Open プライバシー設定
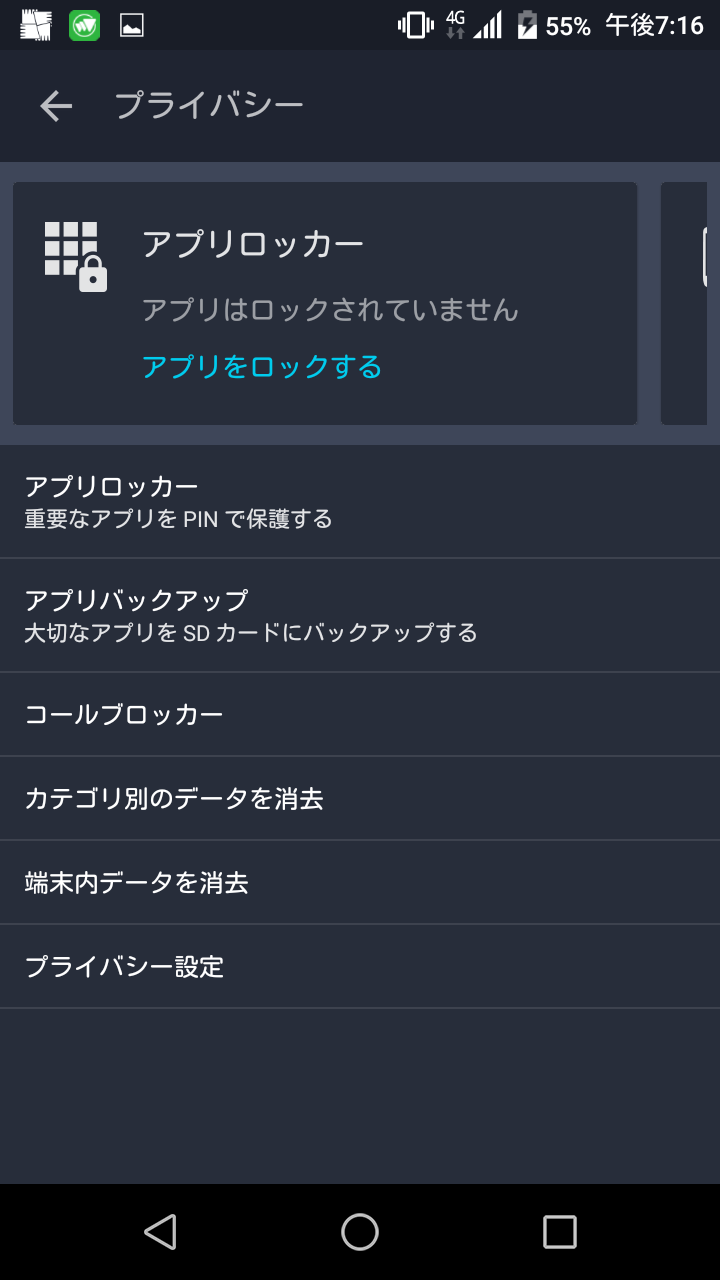 tap(360, 967)
